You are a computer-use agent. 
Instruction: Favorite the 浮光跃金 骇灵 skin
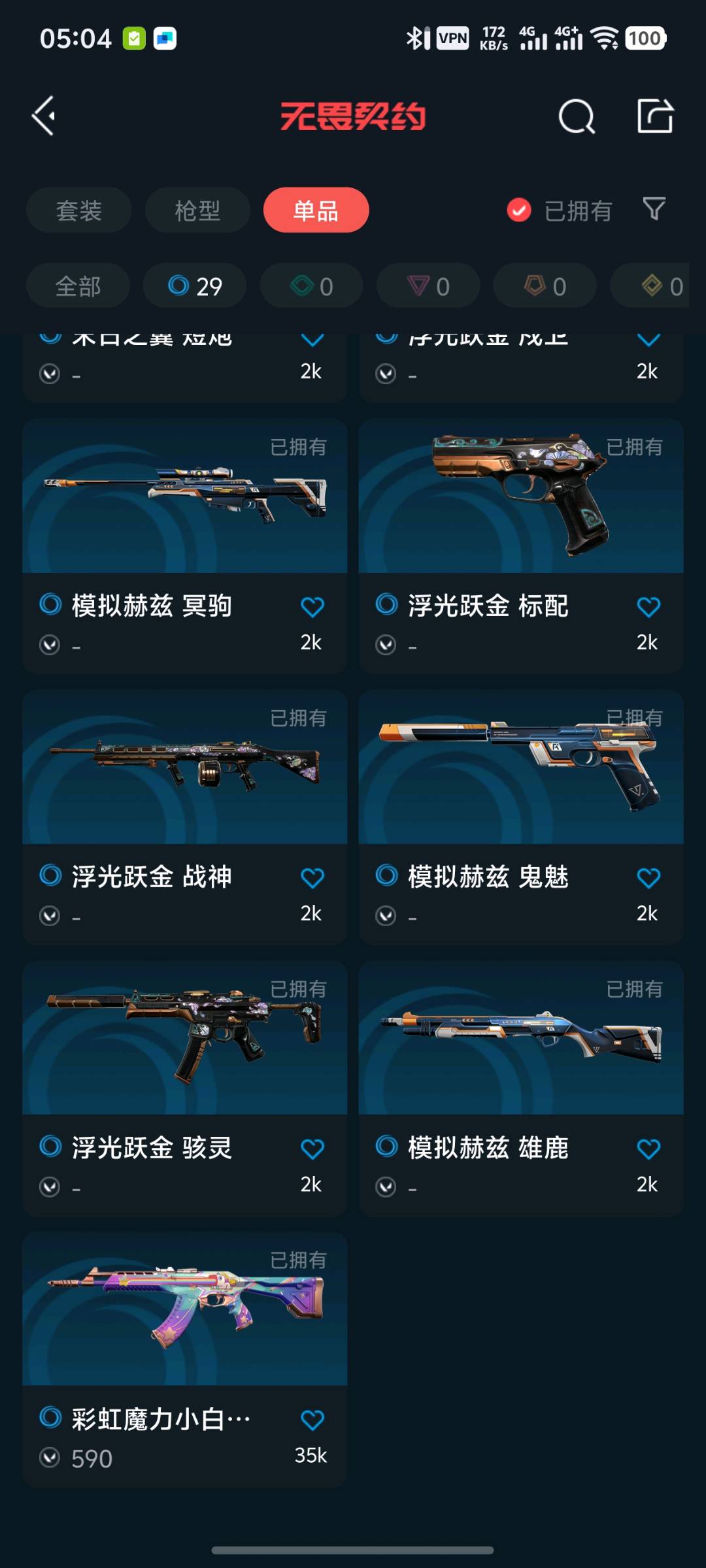[312, 1149]
